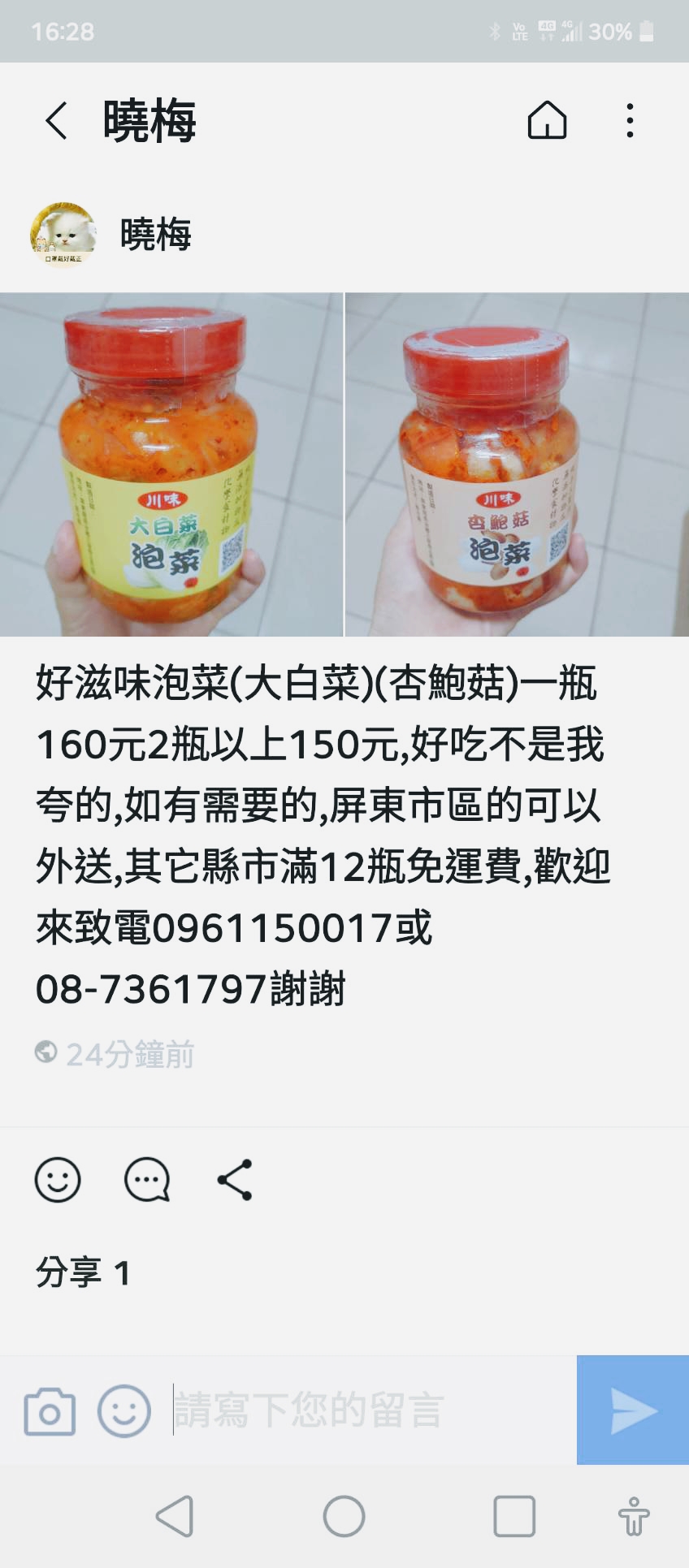
Task: View the 分享 1 share list
Action: [x=83, y=1272]
